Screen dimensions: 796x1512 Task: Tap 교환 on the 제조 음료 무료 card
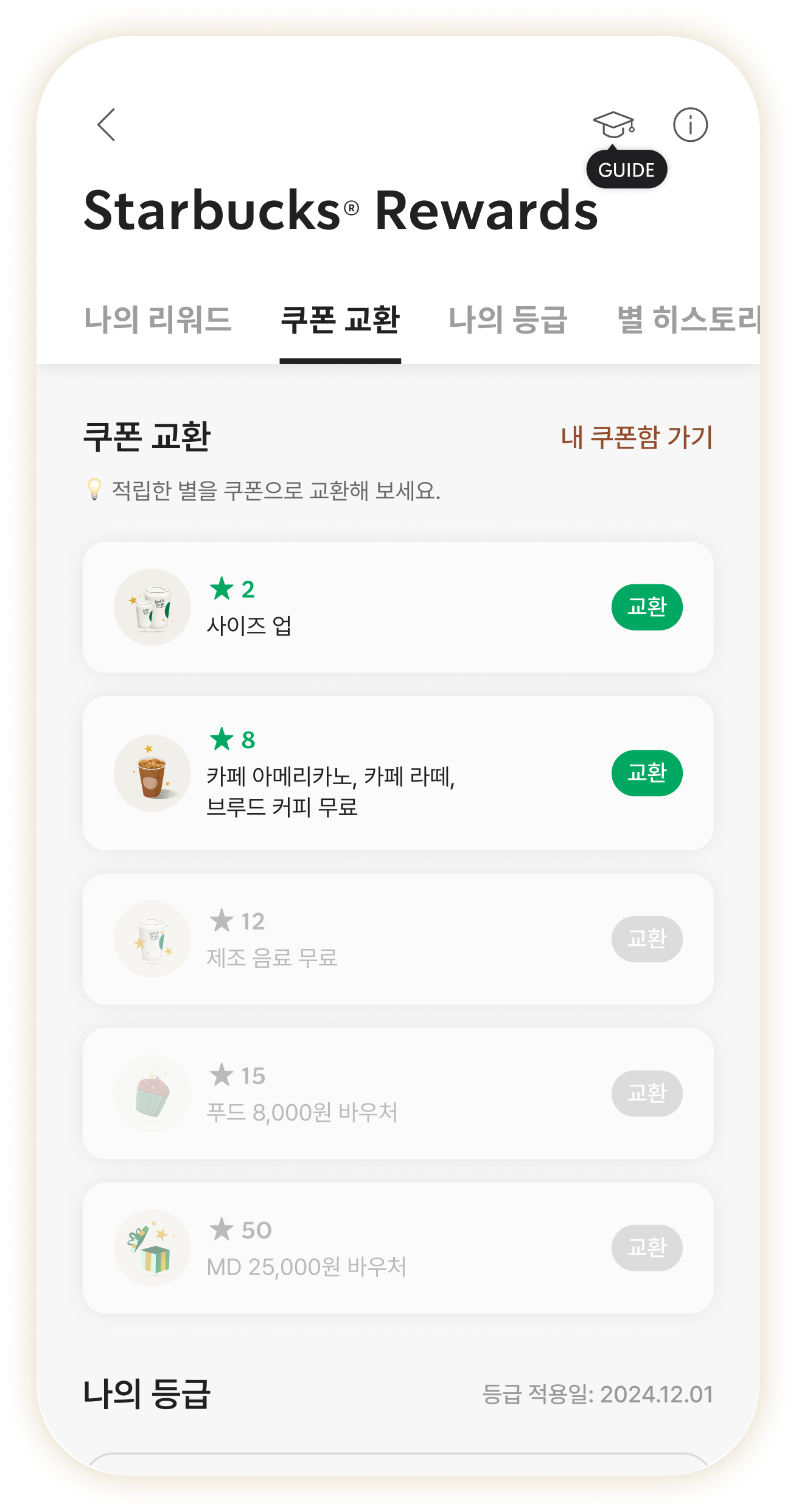click(646, 939)
